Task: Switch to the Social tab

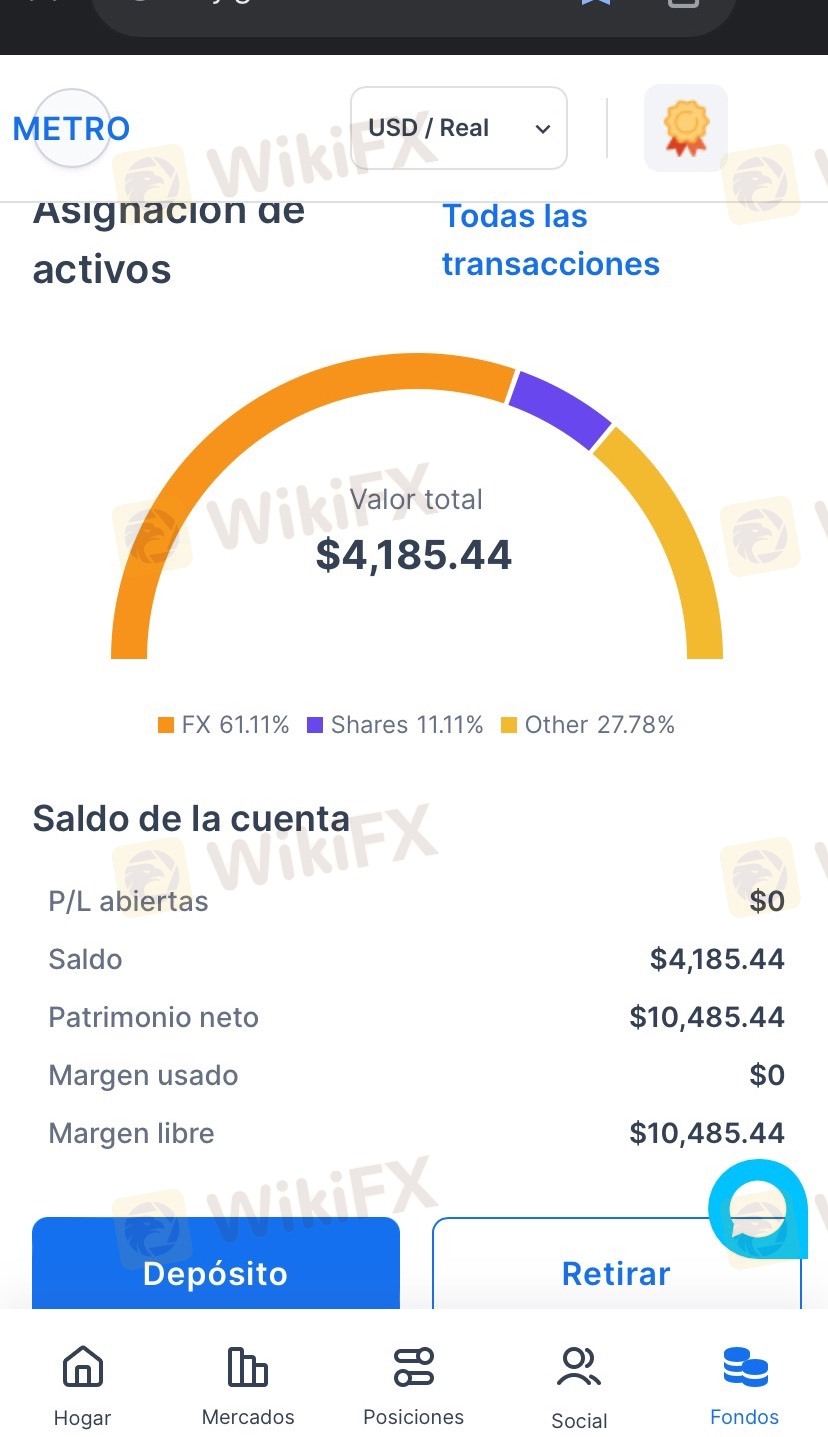Action: tap(579, 1387)
